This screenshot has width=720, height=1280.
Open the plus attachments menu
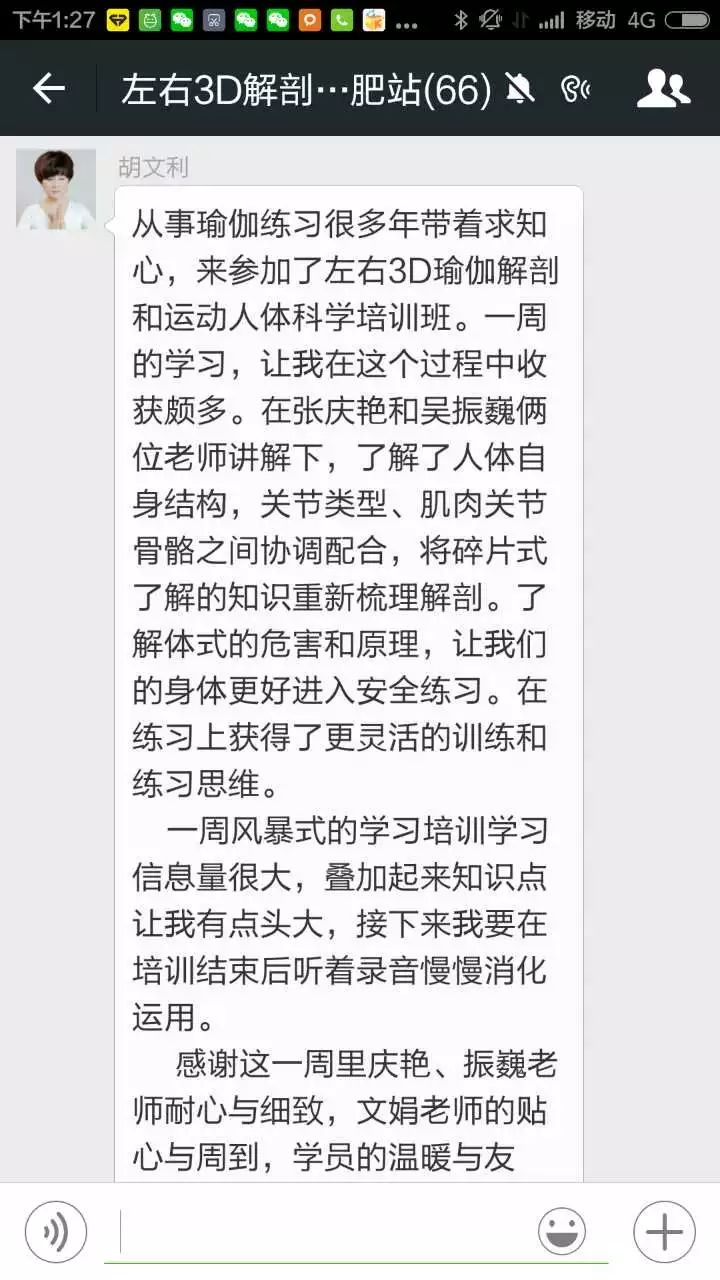click(664, 1232)
